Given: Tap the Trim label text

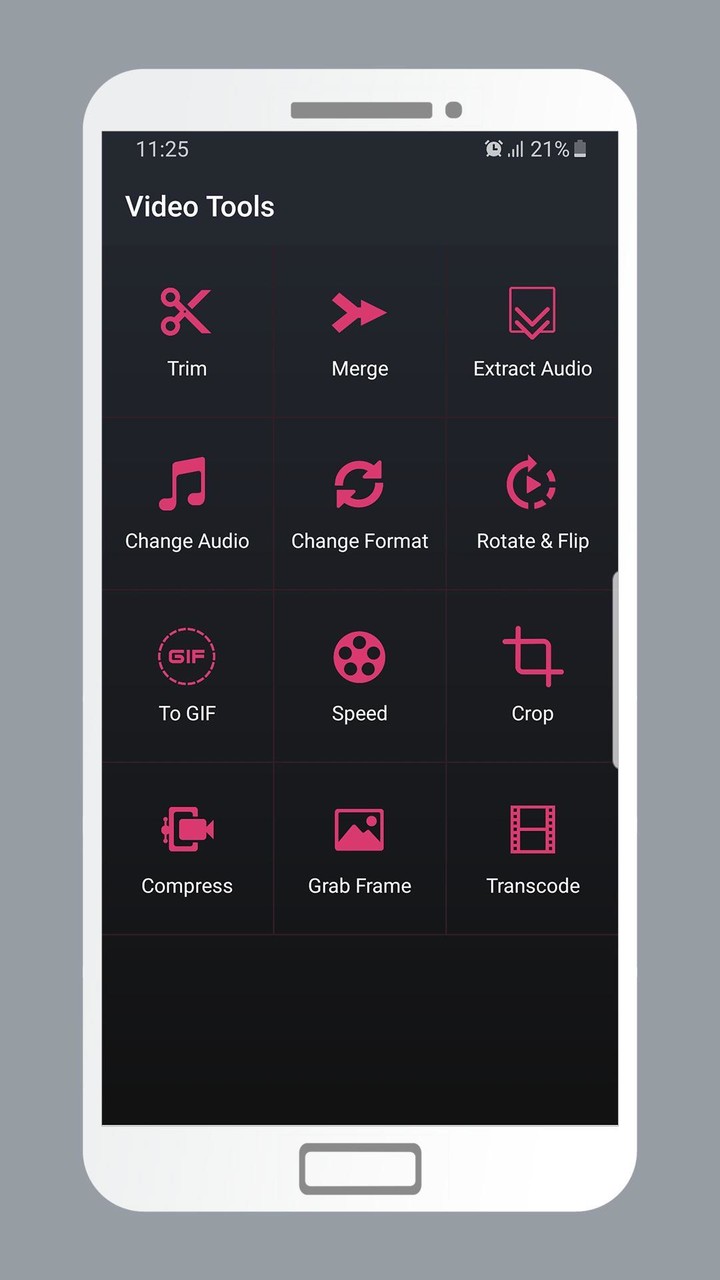Looking at the screenshot, I should 187,368.
